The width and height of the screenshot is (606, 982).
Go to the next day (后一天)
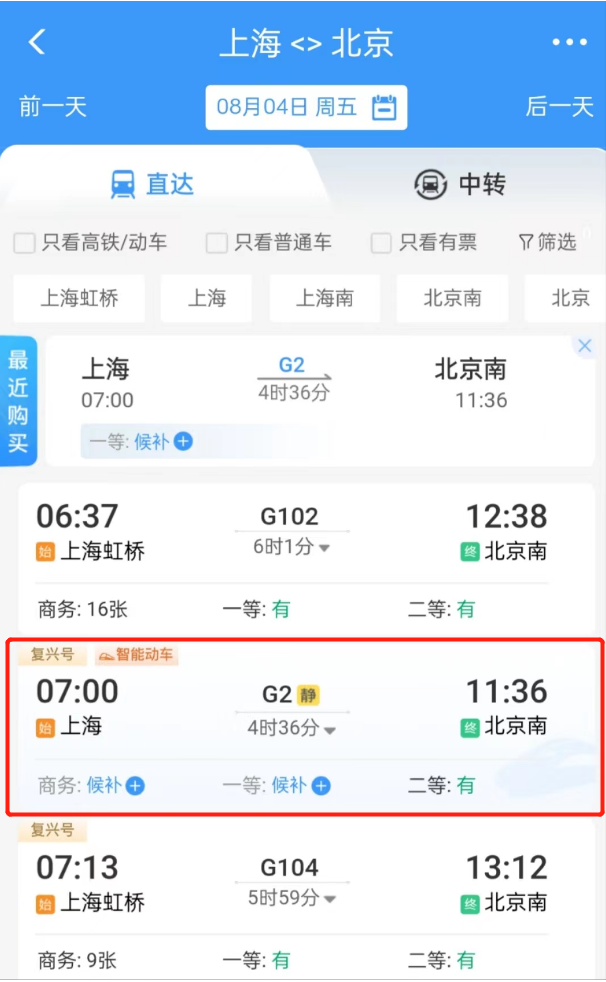pos(559,106)
